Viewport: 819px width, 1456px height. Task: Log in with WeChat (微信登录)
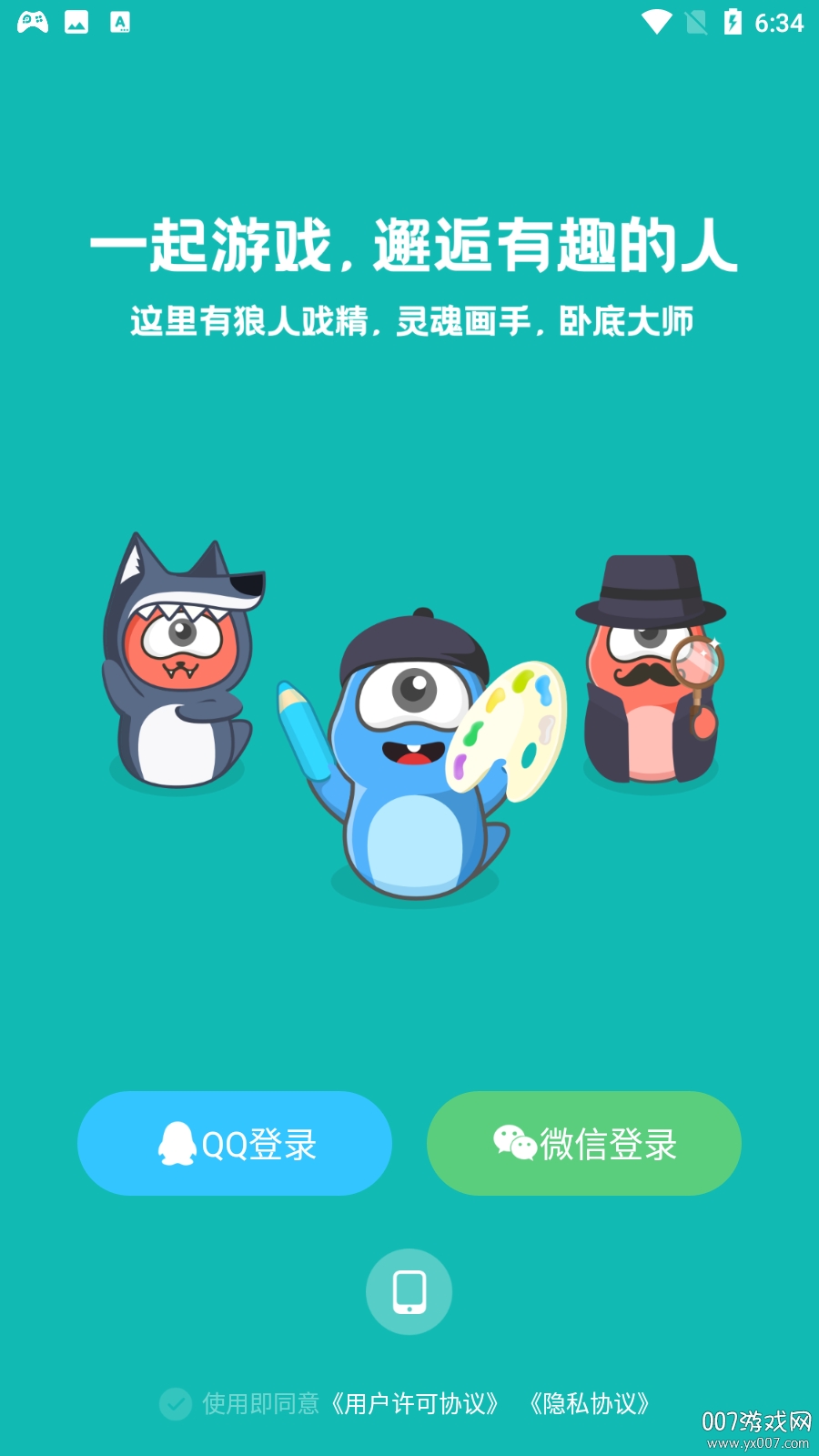[x=583, y=1143]
